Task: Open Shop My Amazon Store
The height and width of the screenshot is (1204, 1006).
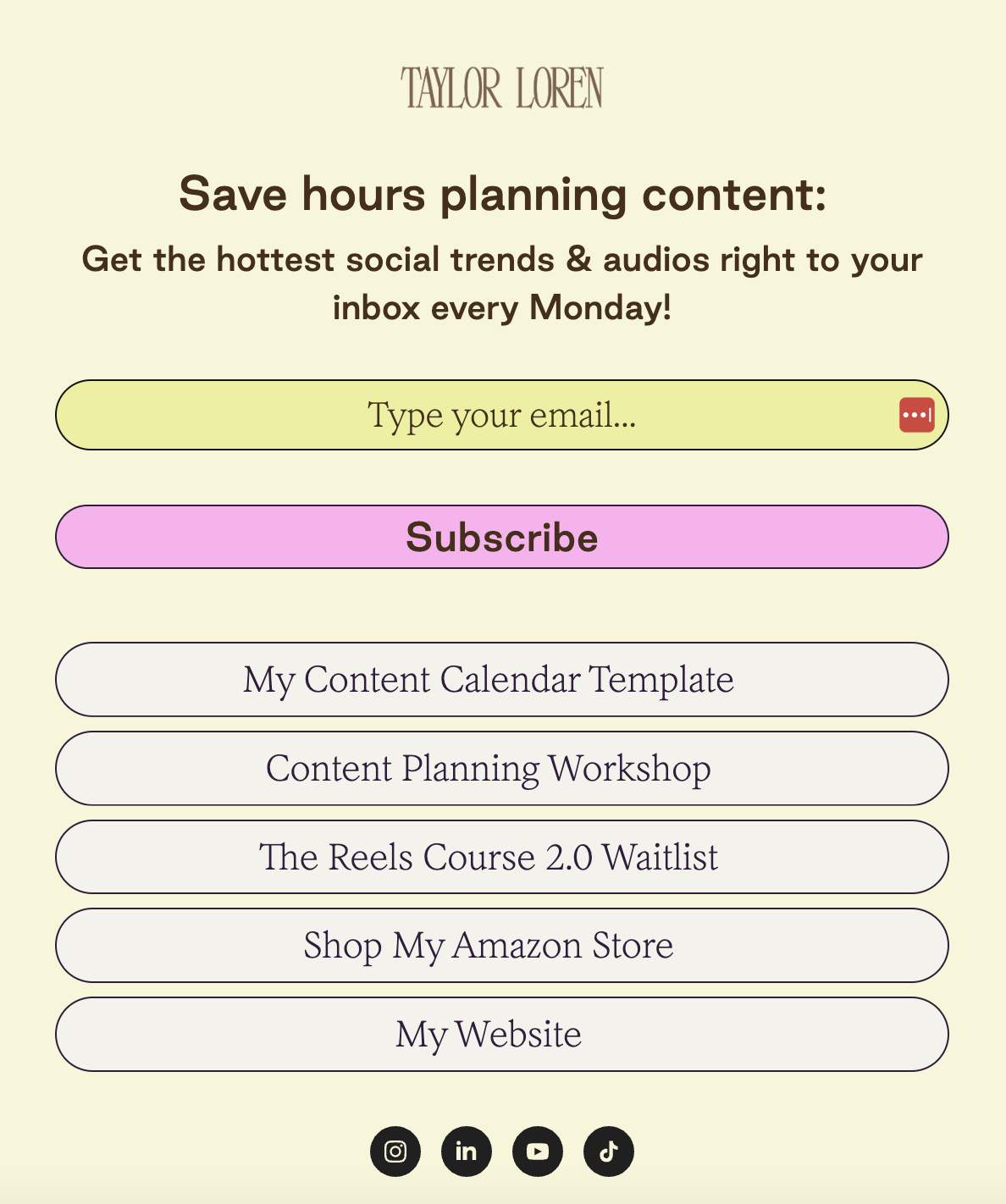Action: click(x=501, y=945)
